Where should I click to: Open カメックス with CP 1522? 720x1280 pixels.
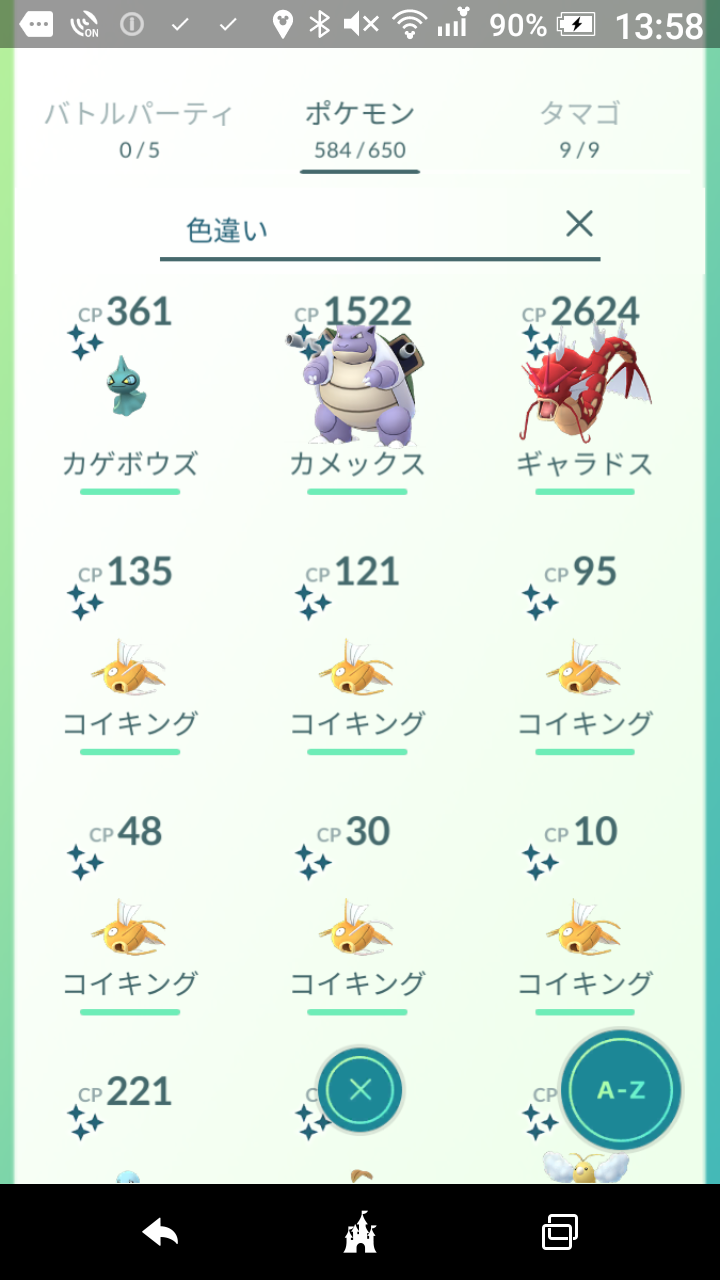pyautogui.click(x=357, y=395)
